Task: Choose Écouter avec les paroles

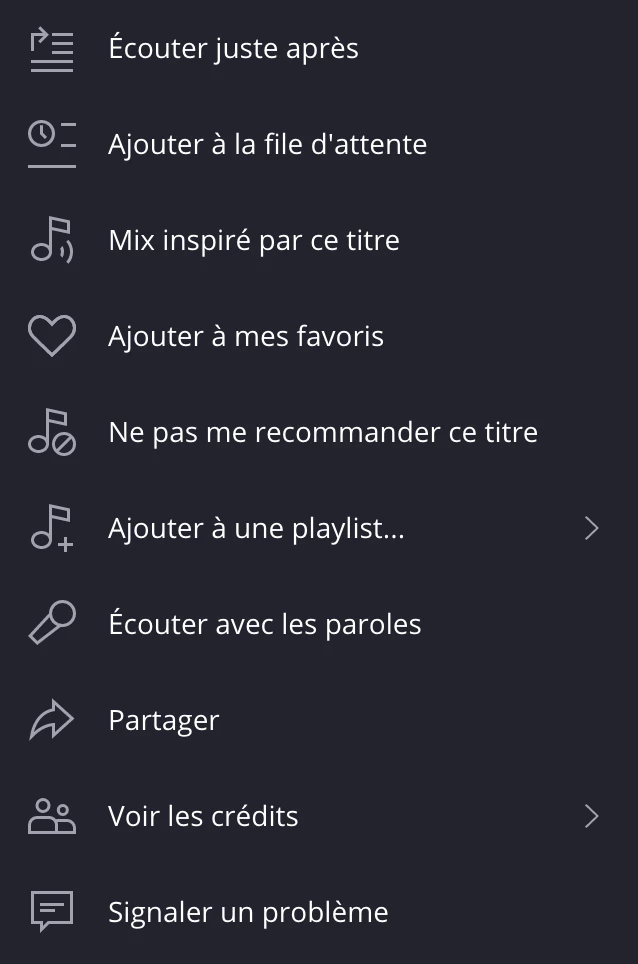Action: [264, 624]
